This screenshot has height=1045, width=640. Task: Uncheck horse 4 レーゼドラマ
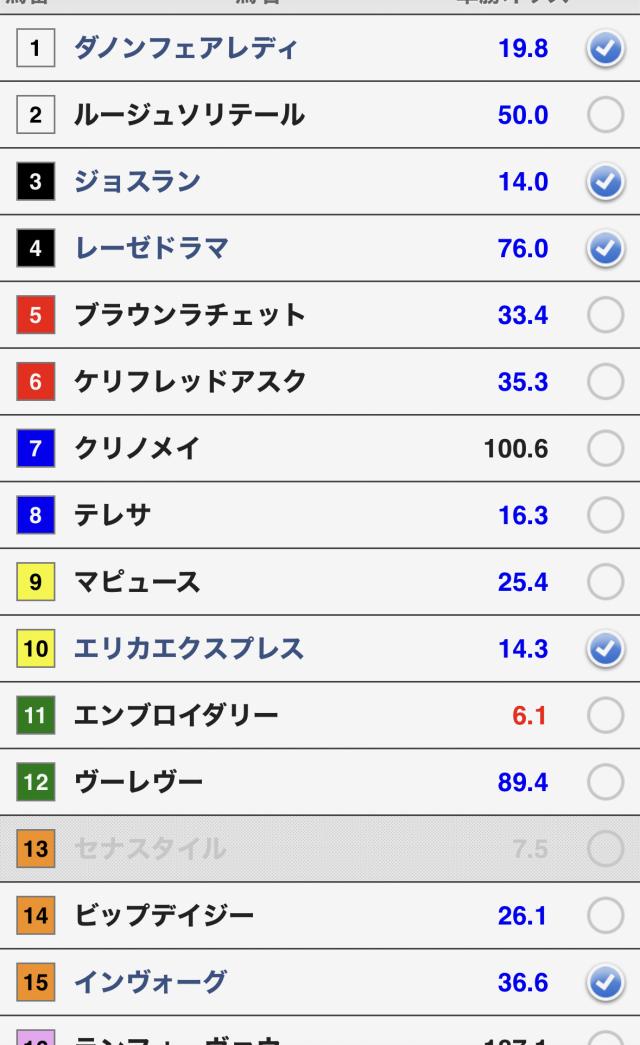coord(604,249)
